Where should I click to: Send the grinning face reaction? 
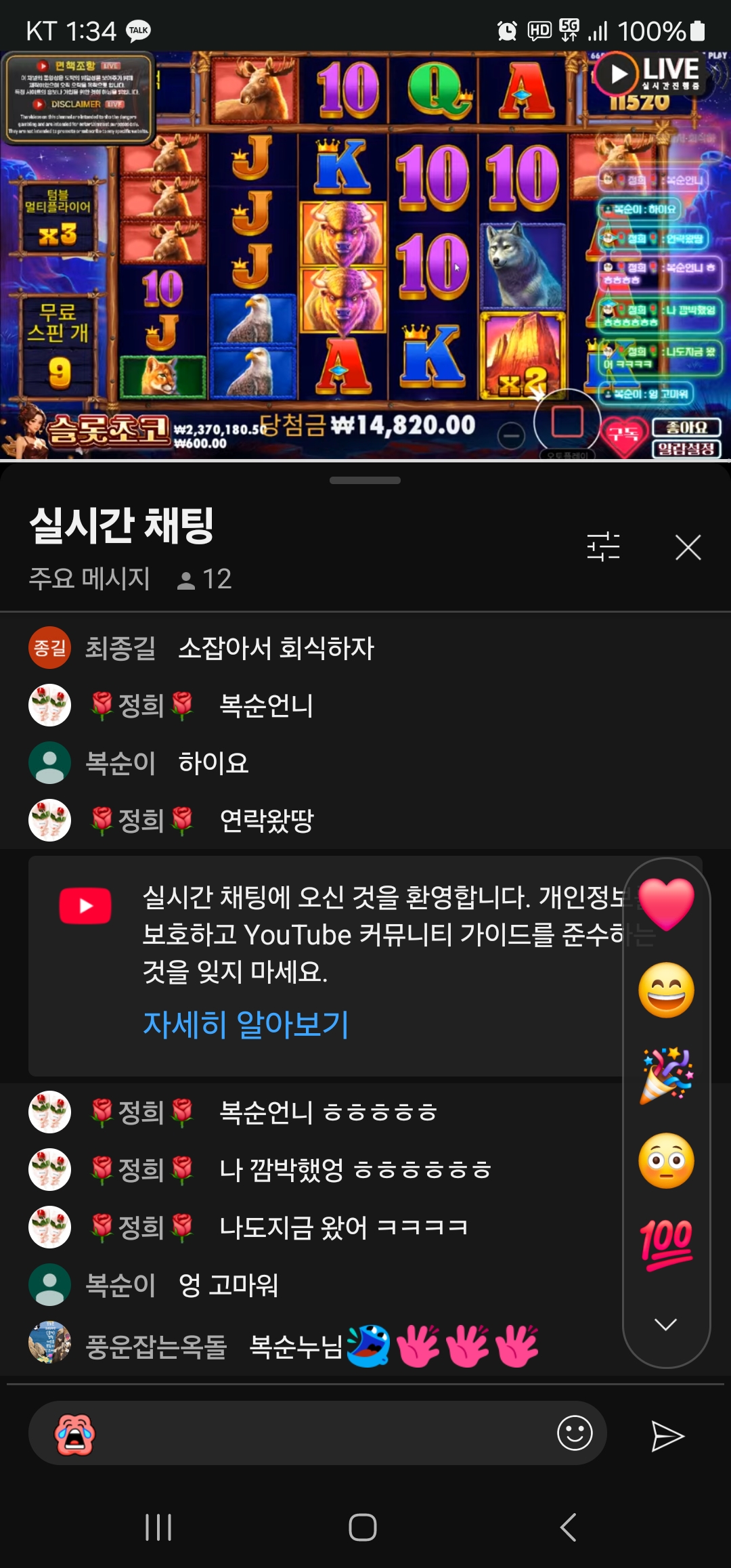666,990
